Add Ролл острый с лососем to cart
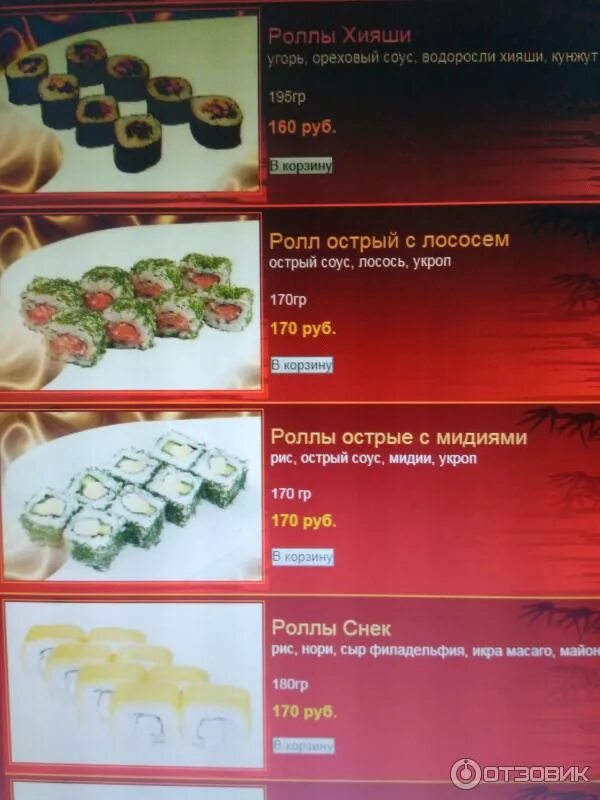Viewport: 600px width, 800px height. click(302, 365)
